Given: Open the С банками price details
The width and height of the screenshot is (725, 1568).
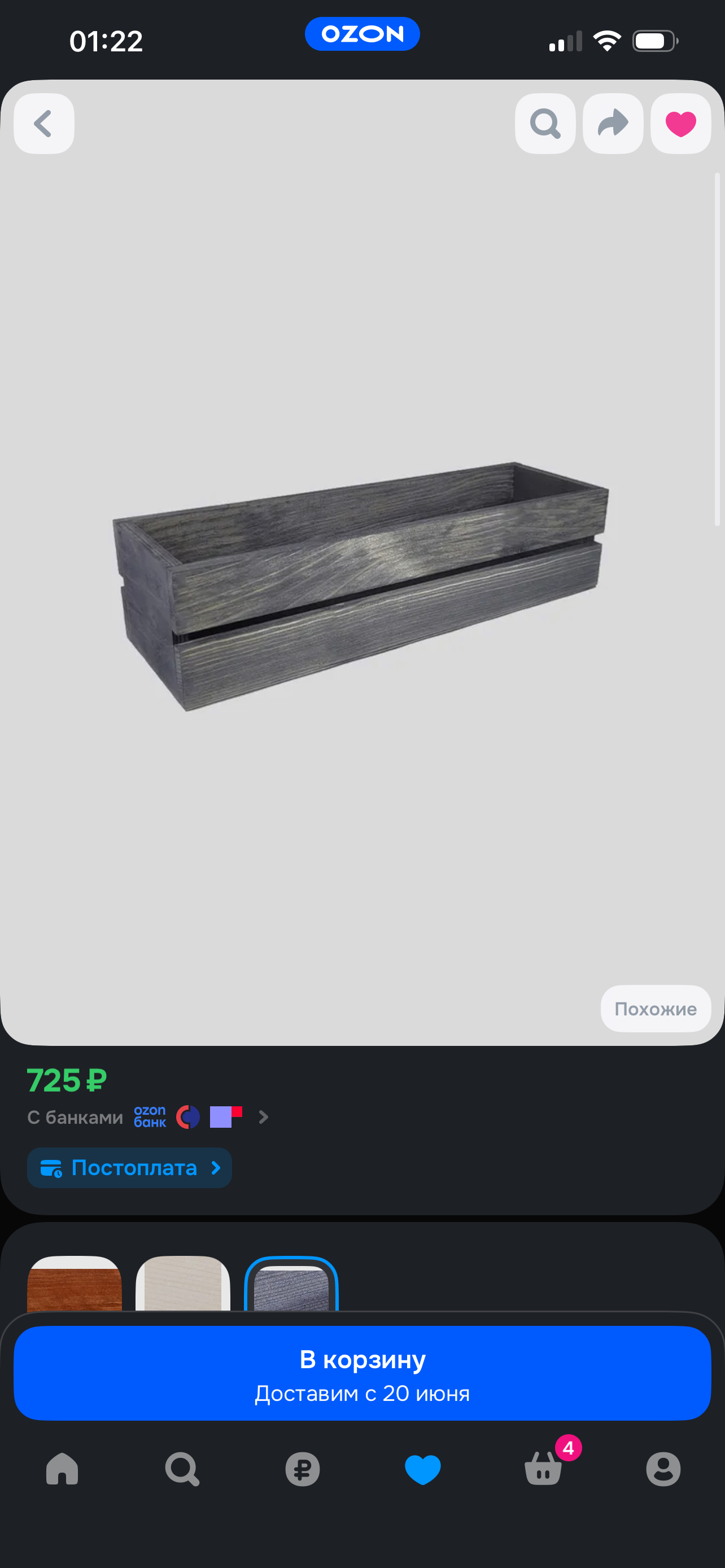Looking at the screenshot, I should tap(148, 1117).
